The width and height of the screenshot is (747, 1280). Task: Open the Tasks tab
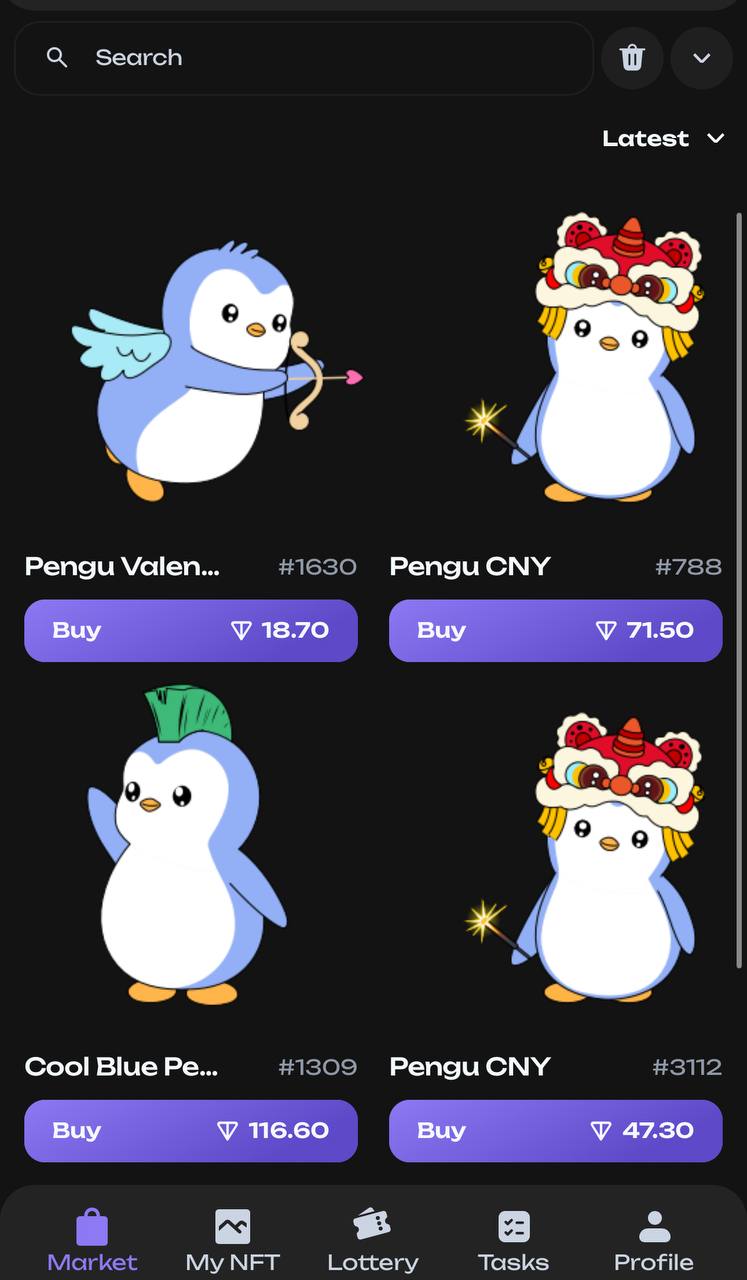tap(513, 1240)
